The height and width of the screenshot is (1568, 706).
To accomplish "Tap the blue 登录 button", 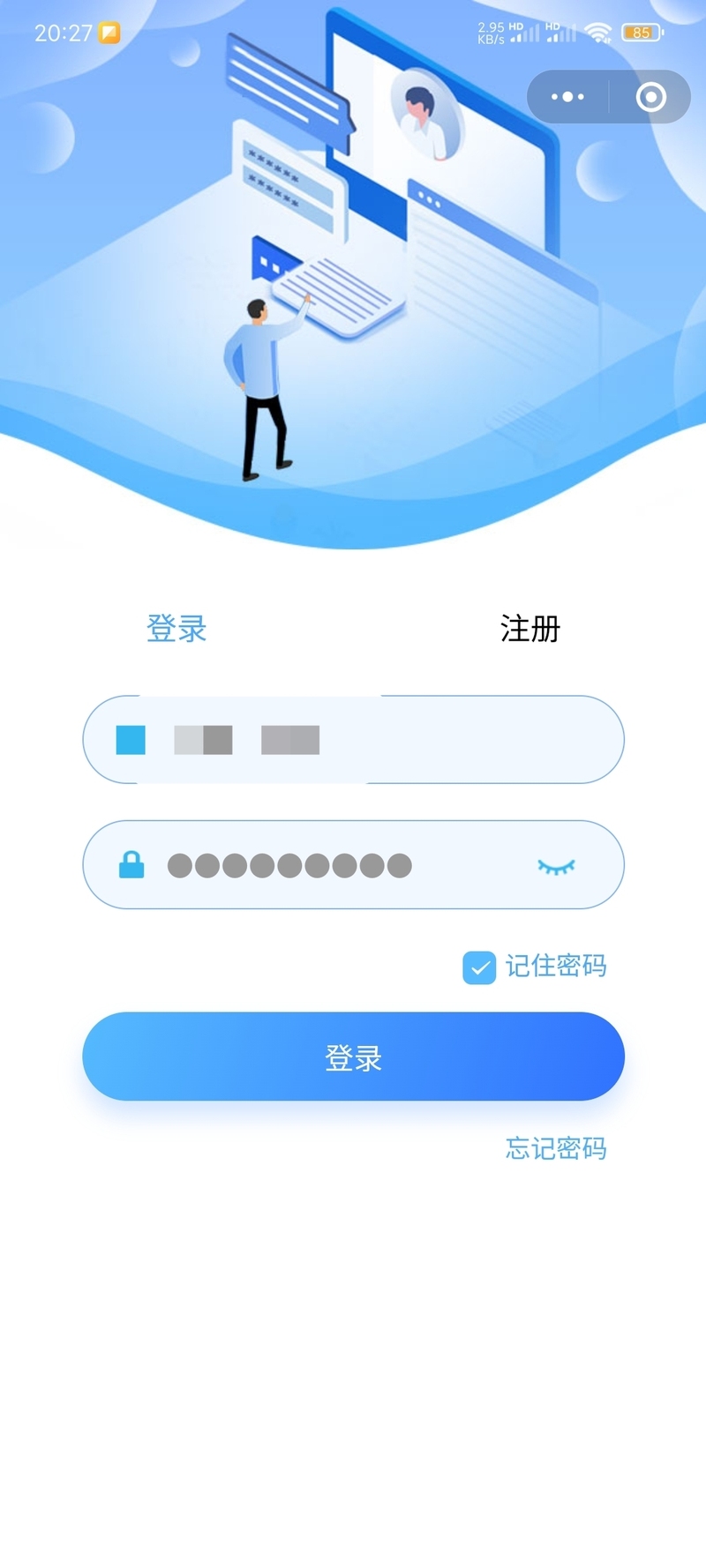I will coord(353,1057).
